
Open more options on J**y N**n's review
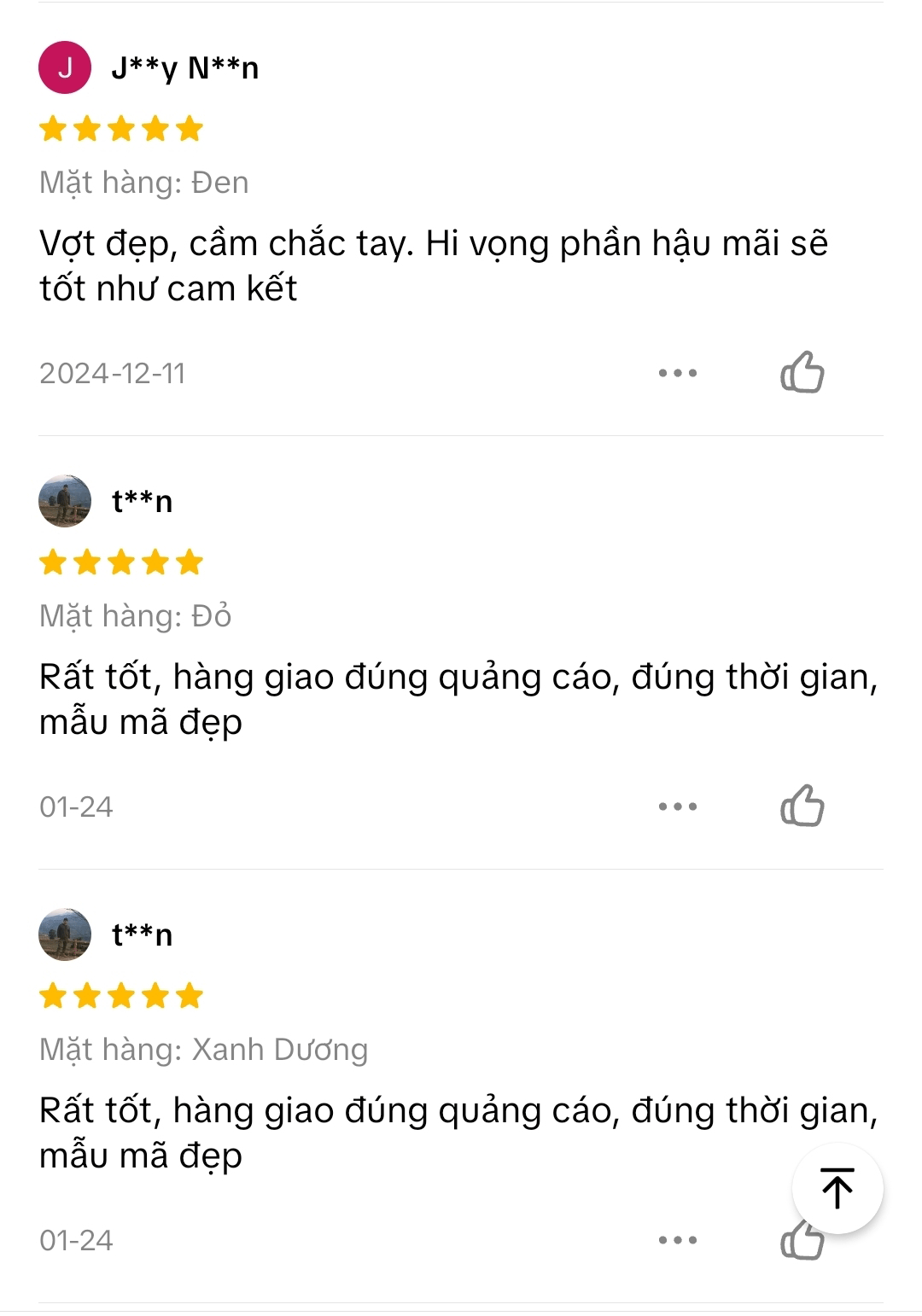[678, 373]
